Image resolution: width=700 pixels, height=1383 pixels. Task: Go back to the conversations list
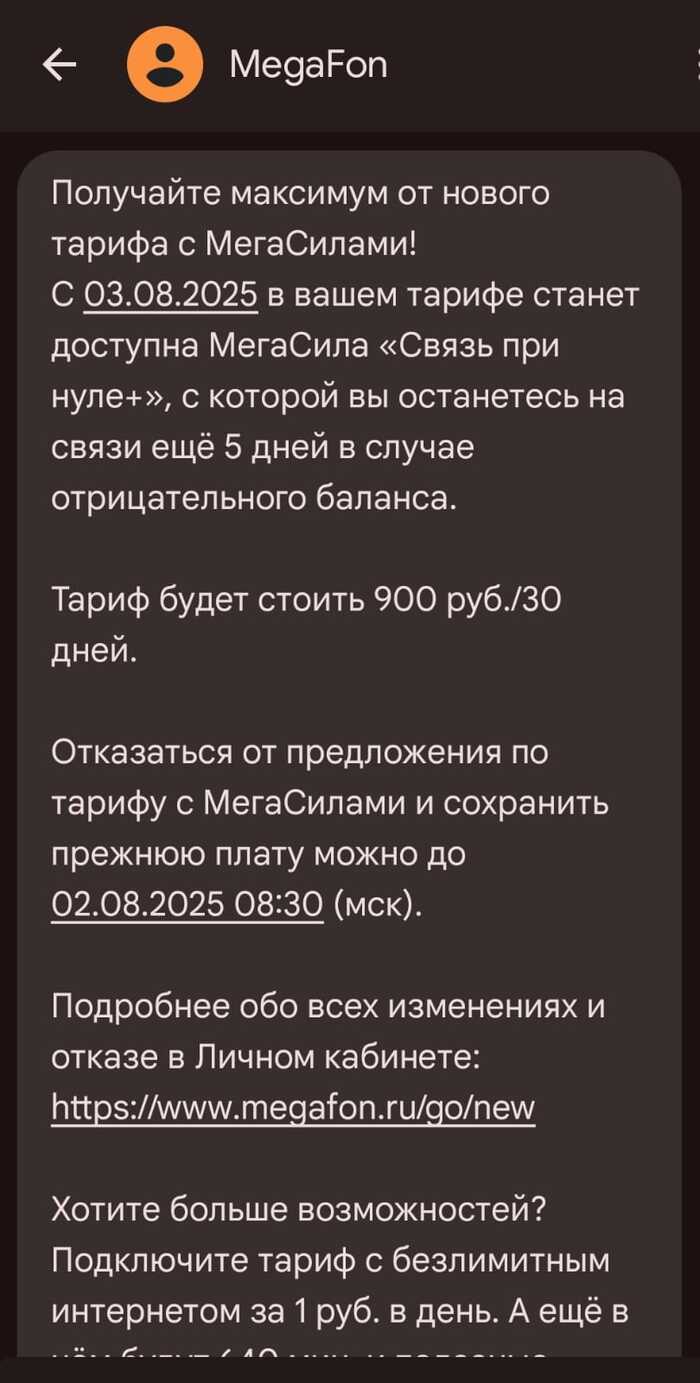pyautogui.click(x=60, y=66)
